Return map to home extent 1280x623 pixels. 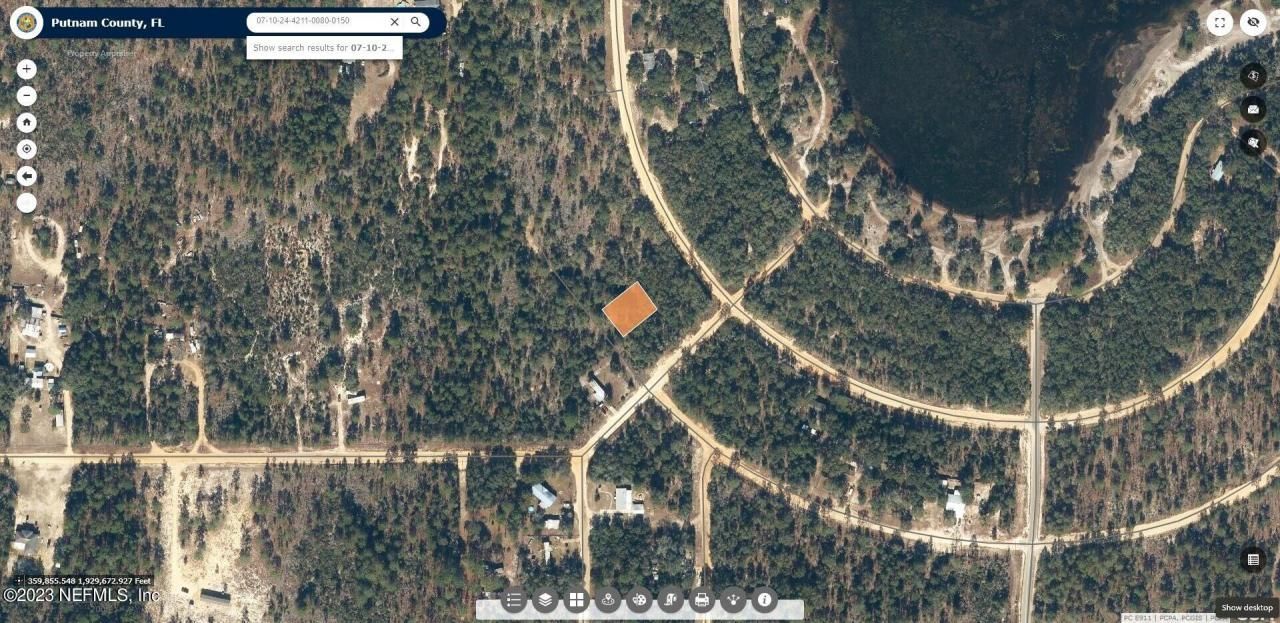click(27, 122)
